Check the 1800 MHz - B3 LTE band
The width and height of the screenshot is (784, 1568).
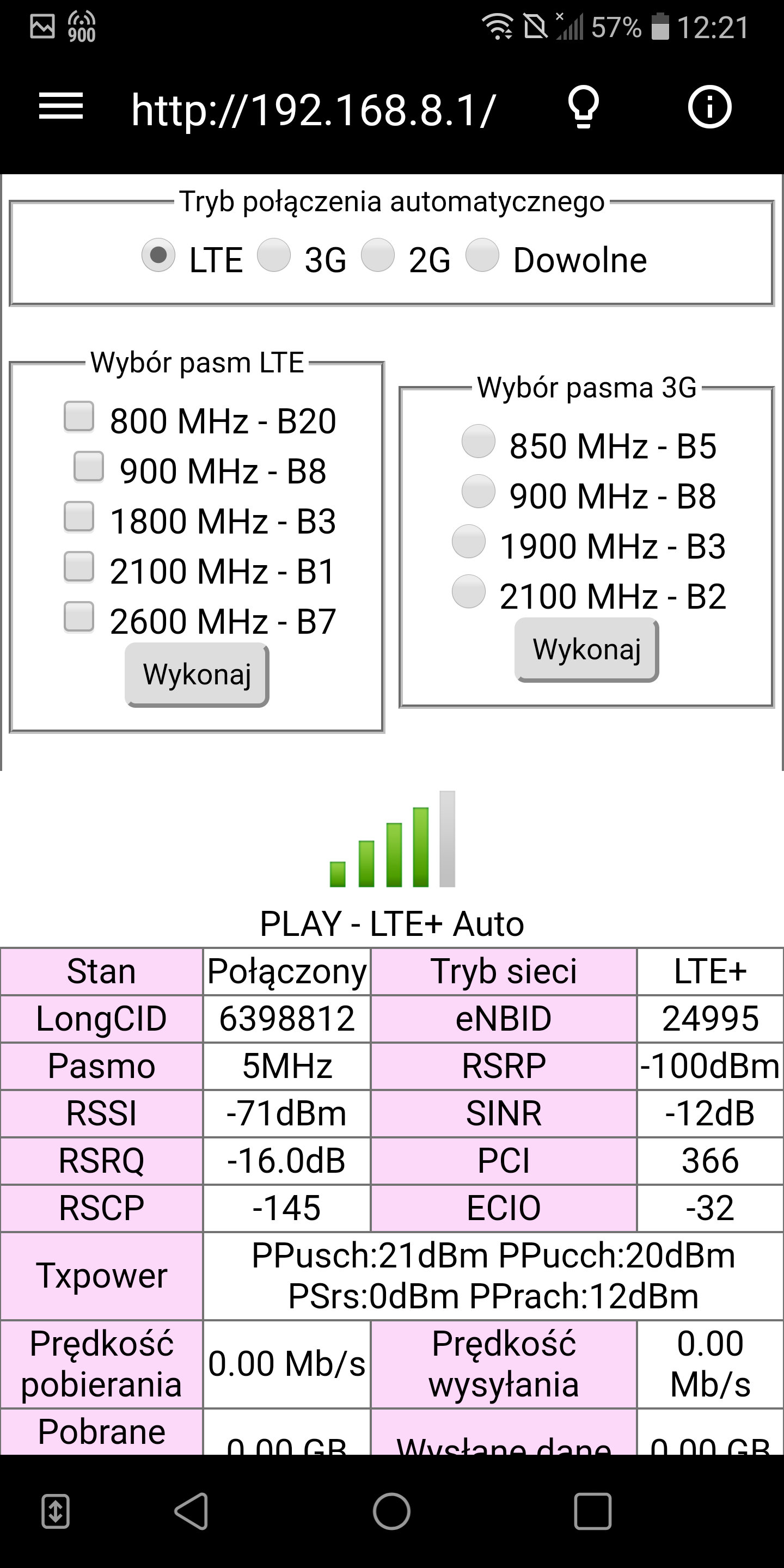click(x=79, y=517)
